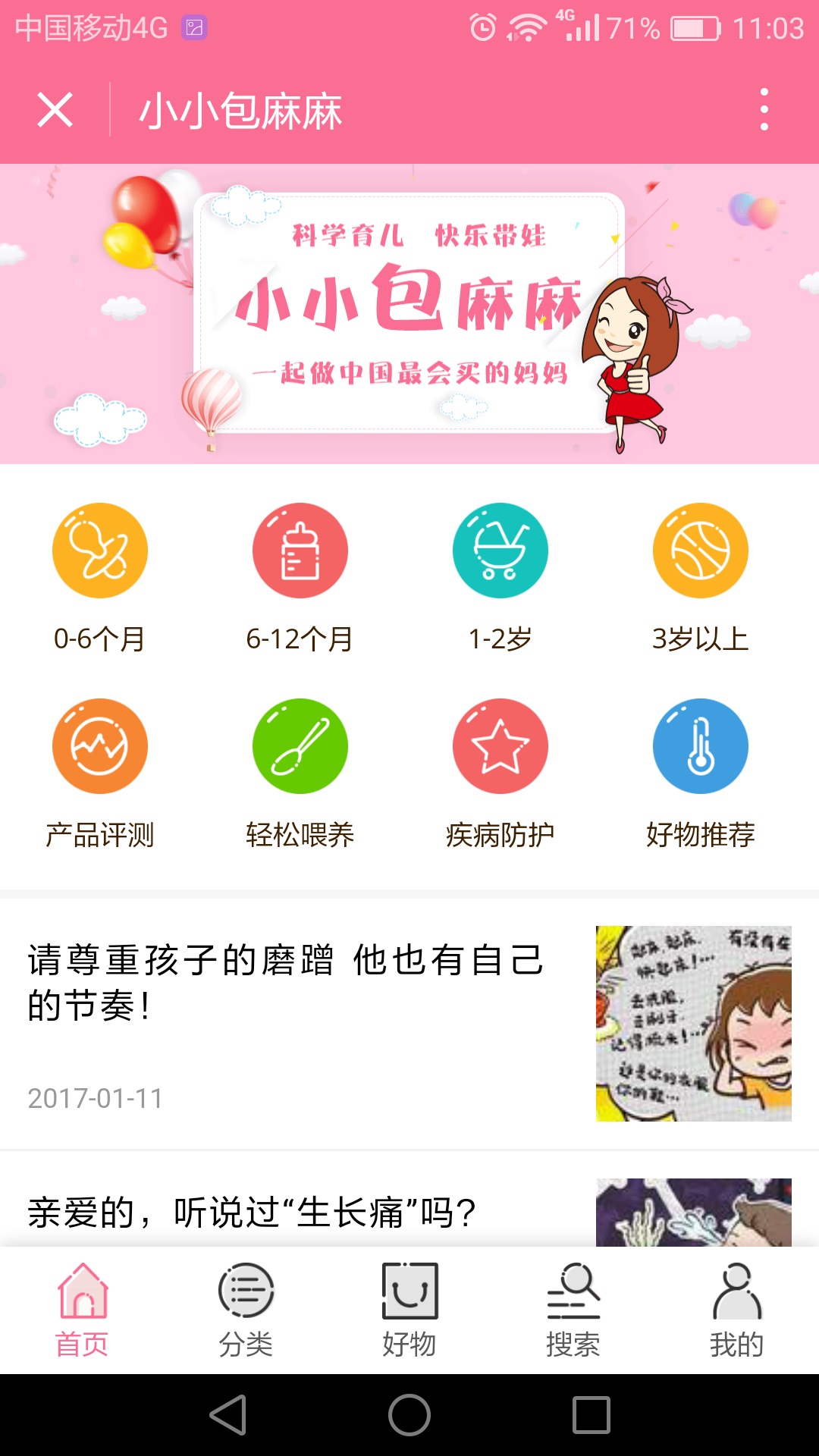Select the 我的 profile icon
819x1456 pixels.
(738, 1293)
